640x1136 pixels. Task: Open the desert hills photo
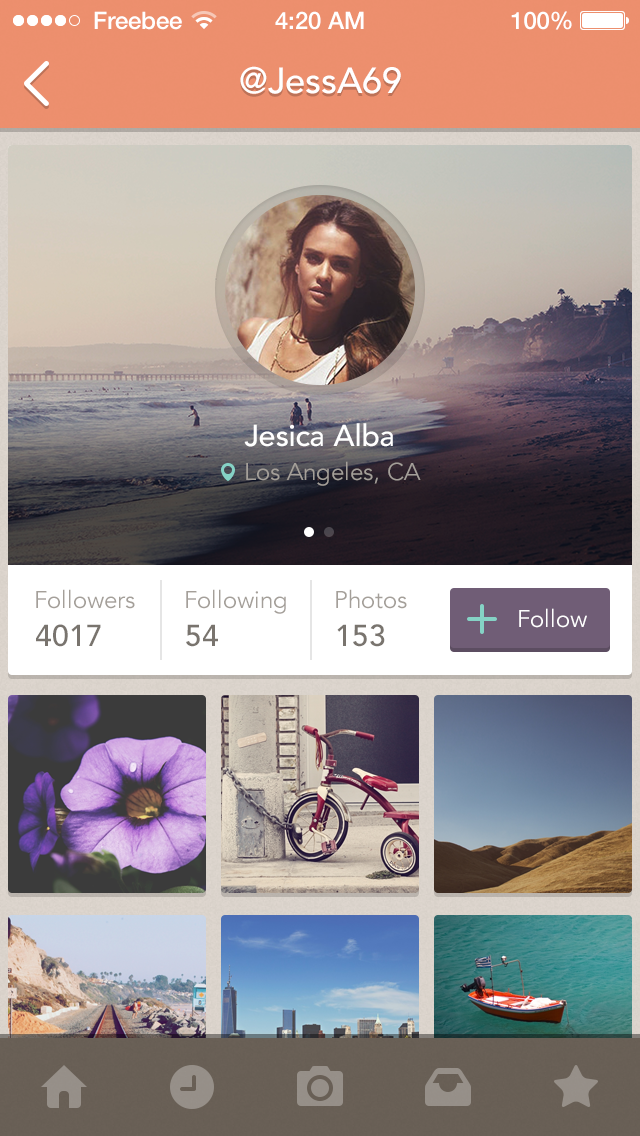pyautogui.click(x=532, y=794)
